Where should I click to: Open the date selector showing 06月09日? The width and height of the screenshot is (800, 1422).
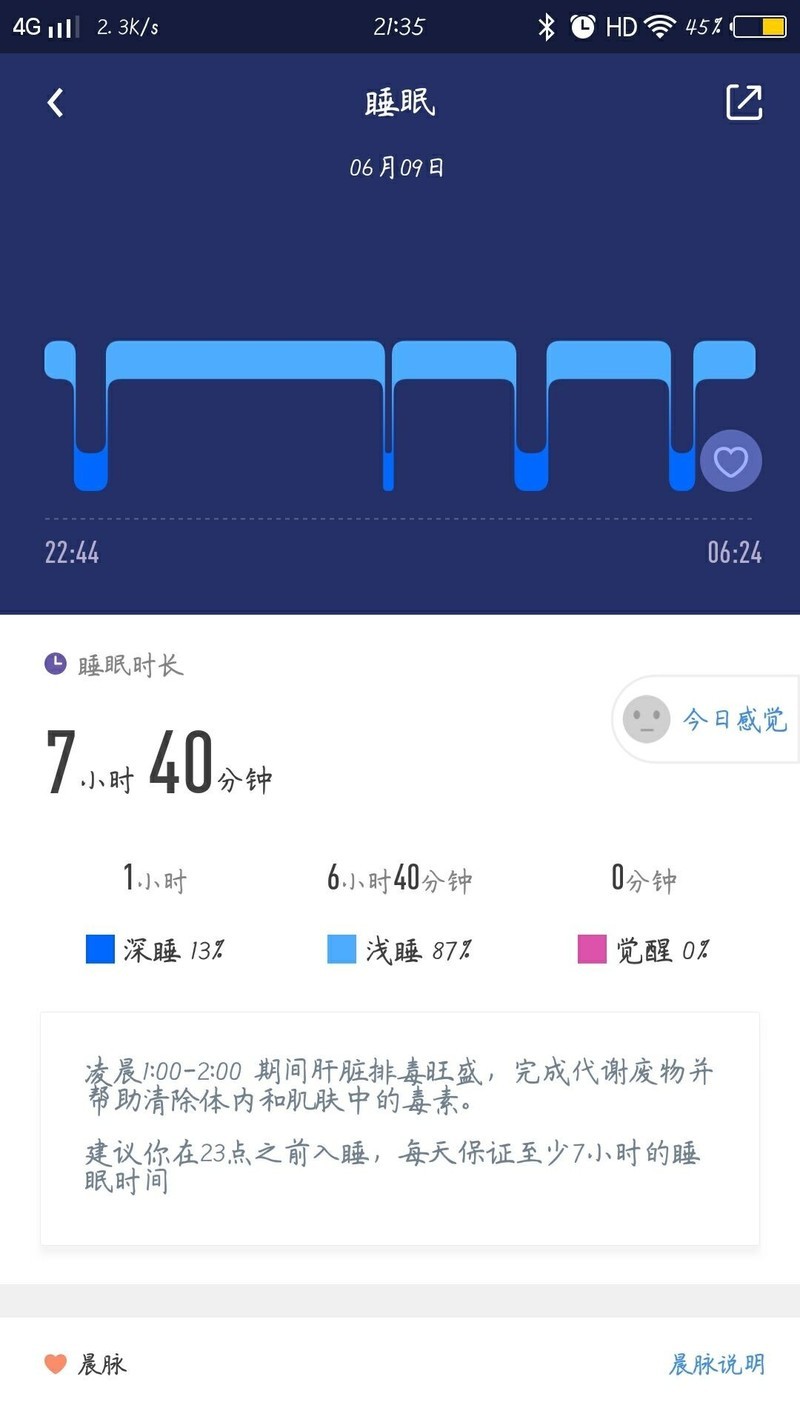pyautogui.click(x=400, y=167)
